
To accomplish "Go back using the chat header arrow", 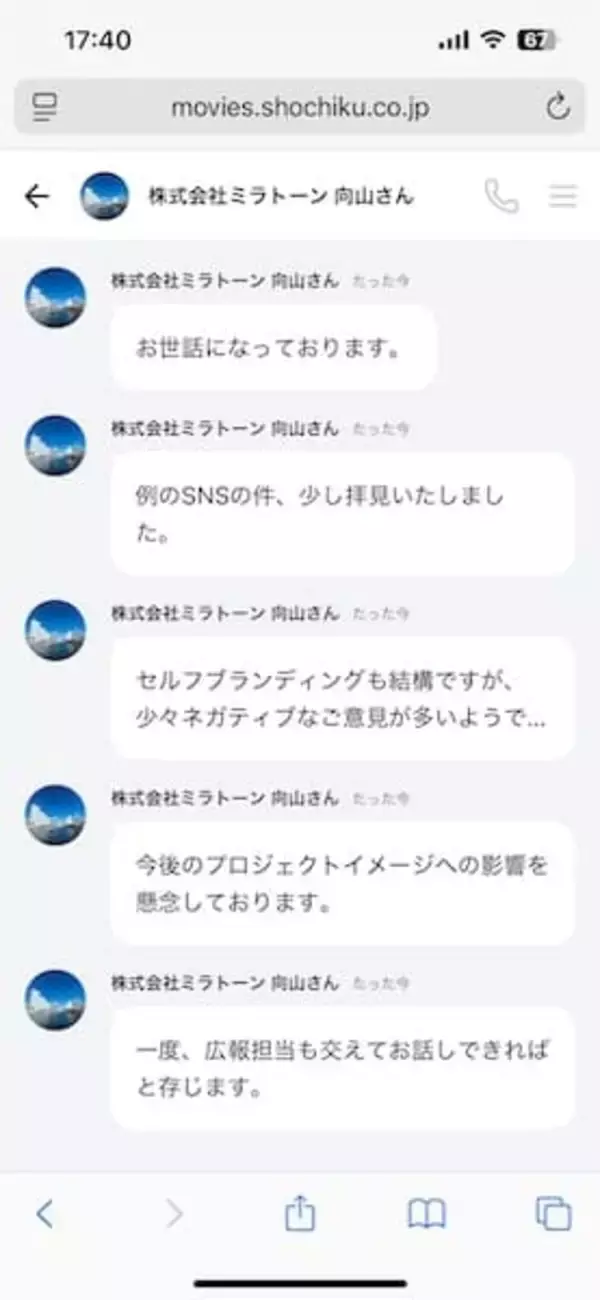I will 37,196.
